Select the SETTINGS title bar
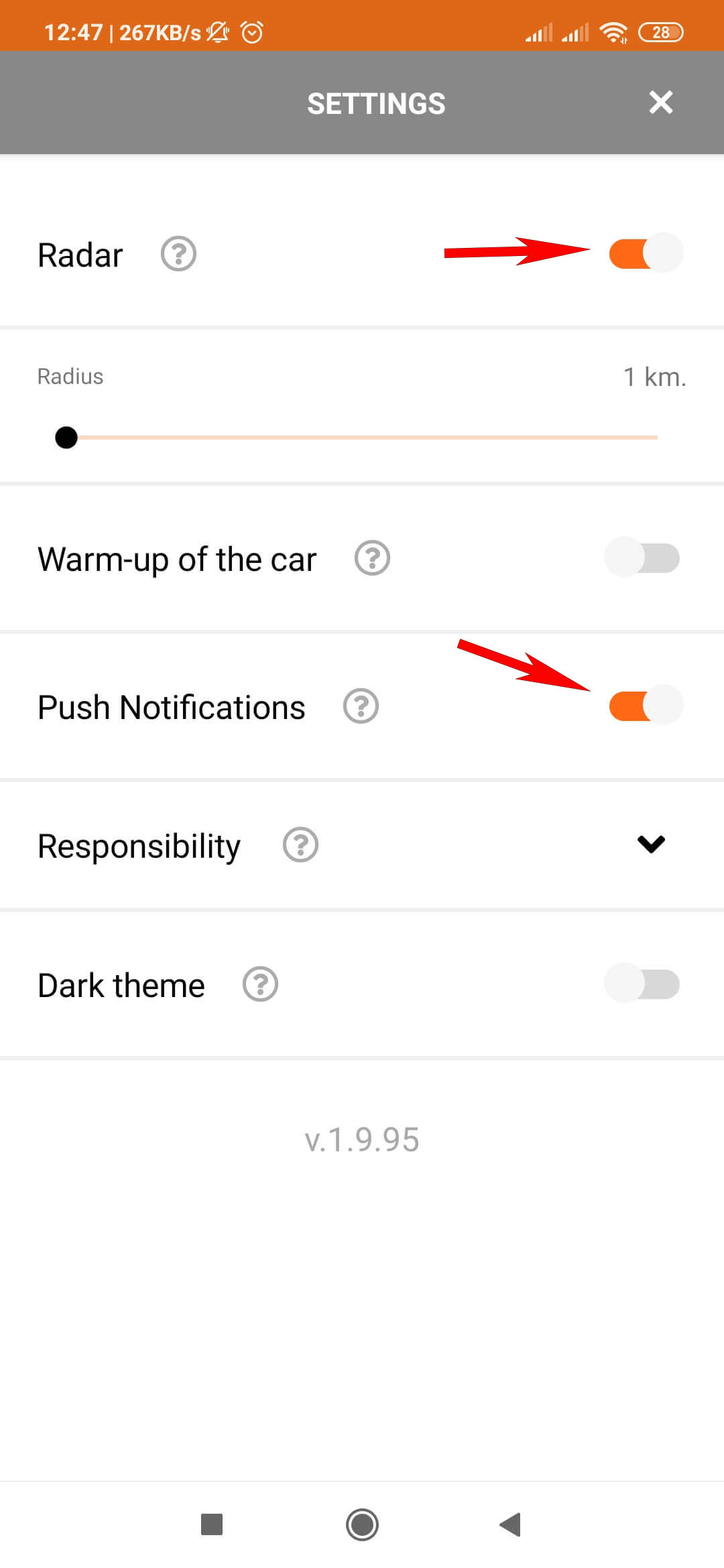Image resolution: width=724 pixels, height=1568 pixels. [376, 103]
